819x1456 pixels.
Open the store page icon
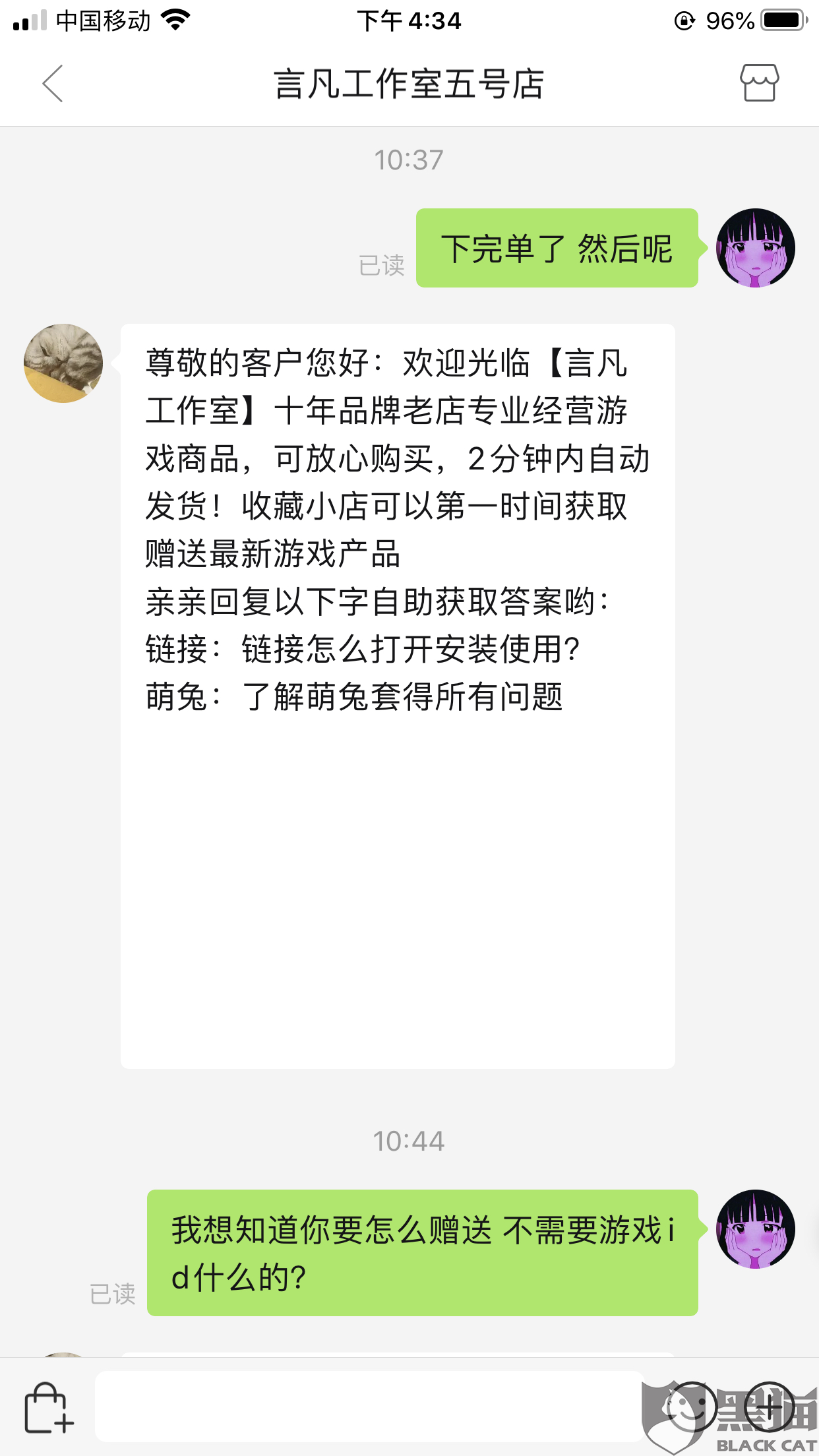tap(759, 83)
